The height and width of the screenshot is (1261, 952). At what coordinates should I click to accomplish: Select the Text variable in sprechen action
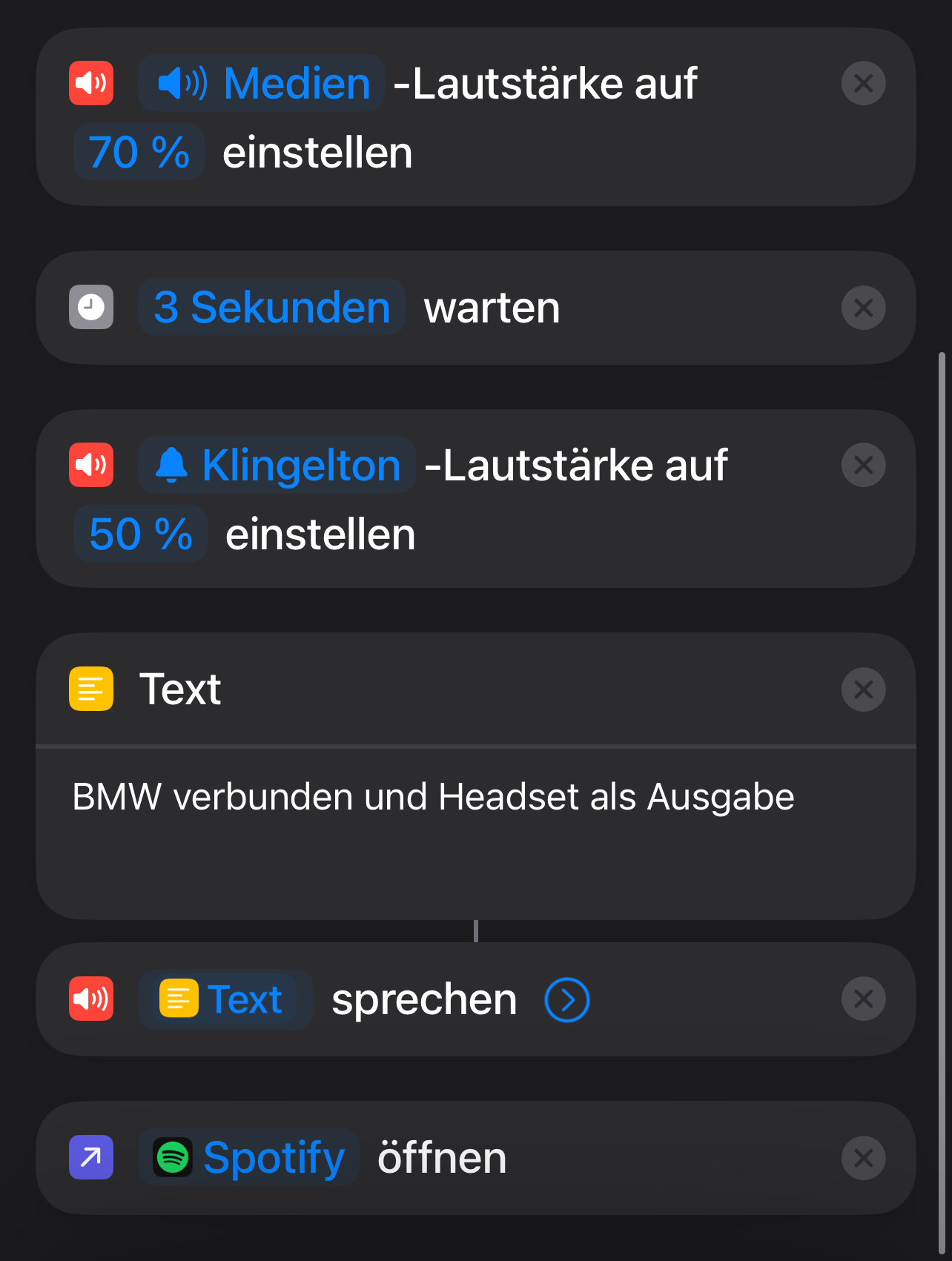[225, 999]
